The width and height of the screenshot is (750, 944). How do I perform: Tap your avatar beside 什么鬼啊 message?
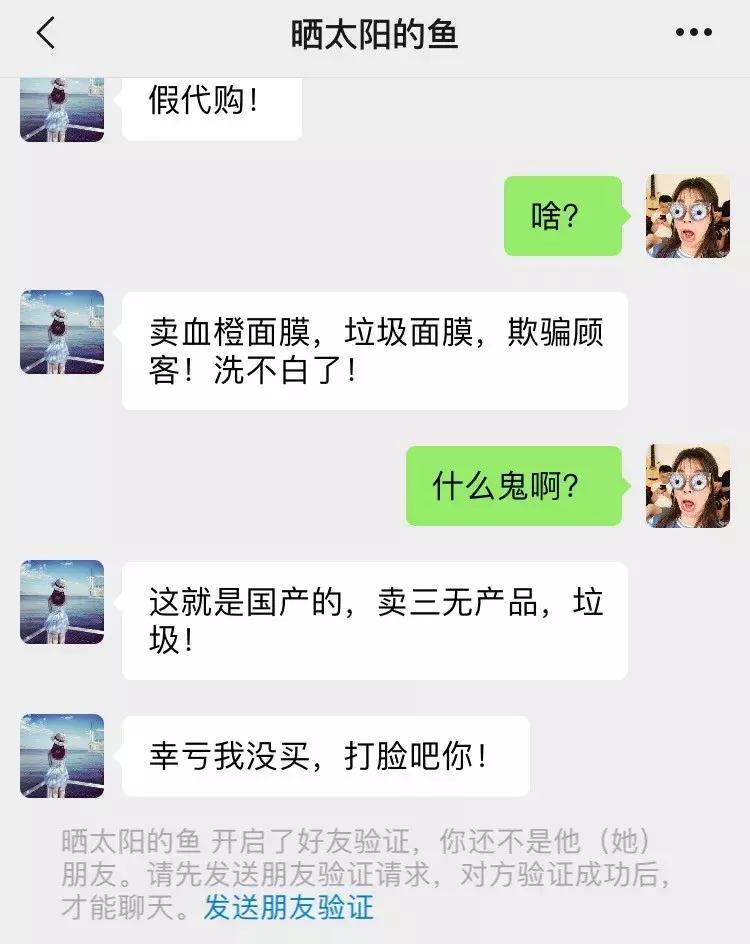[687, 485]
